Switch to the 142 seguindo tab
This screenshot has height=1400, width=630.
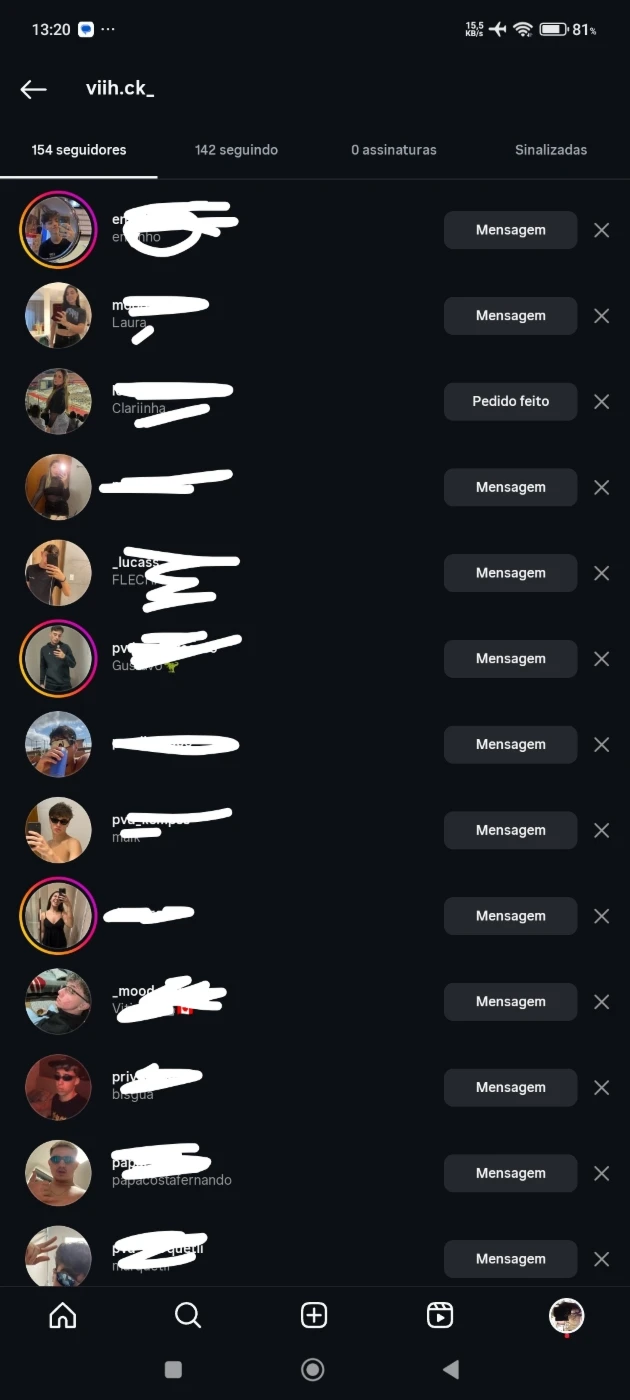(236, 150)
